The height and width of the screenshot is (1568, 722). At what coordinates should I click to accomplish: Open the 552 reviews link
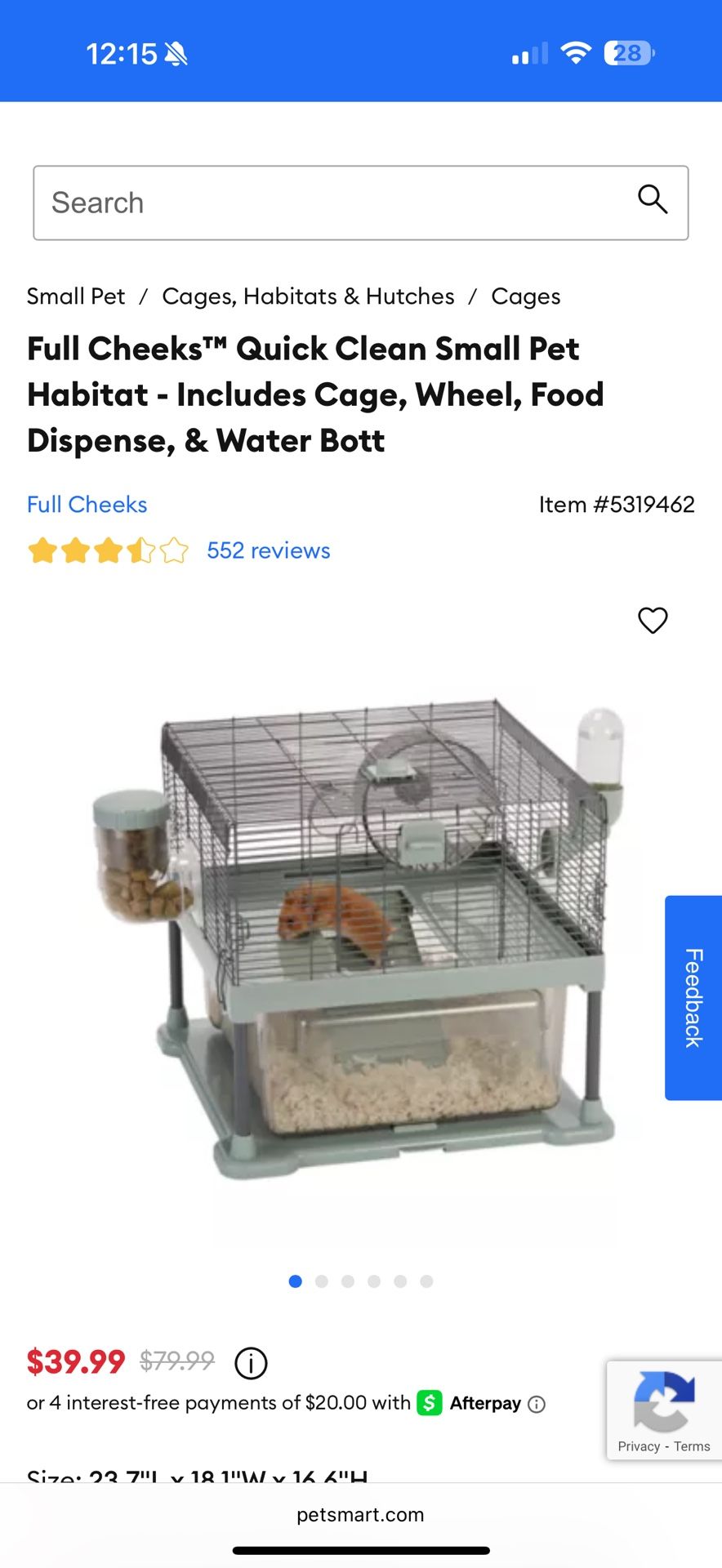click(268, 550)
